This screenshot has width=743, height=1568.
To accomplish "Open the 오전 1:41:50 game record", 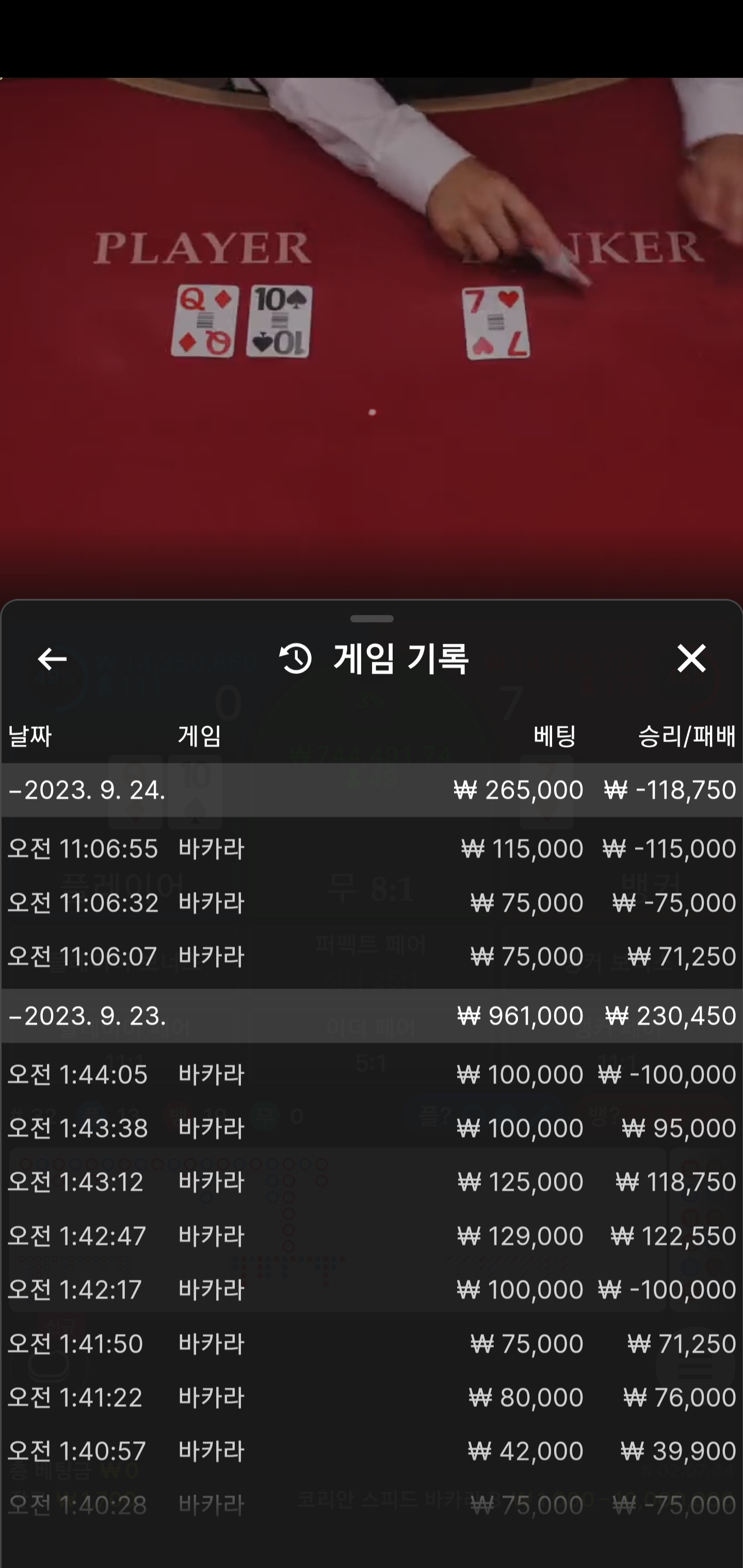I will pos(372,1344).
